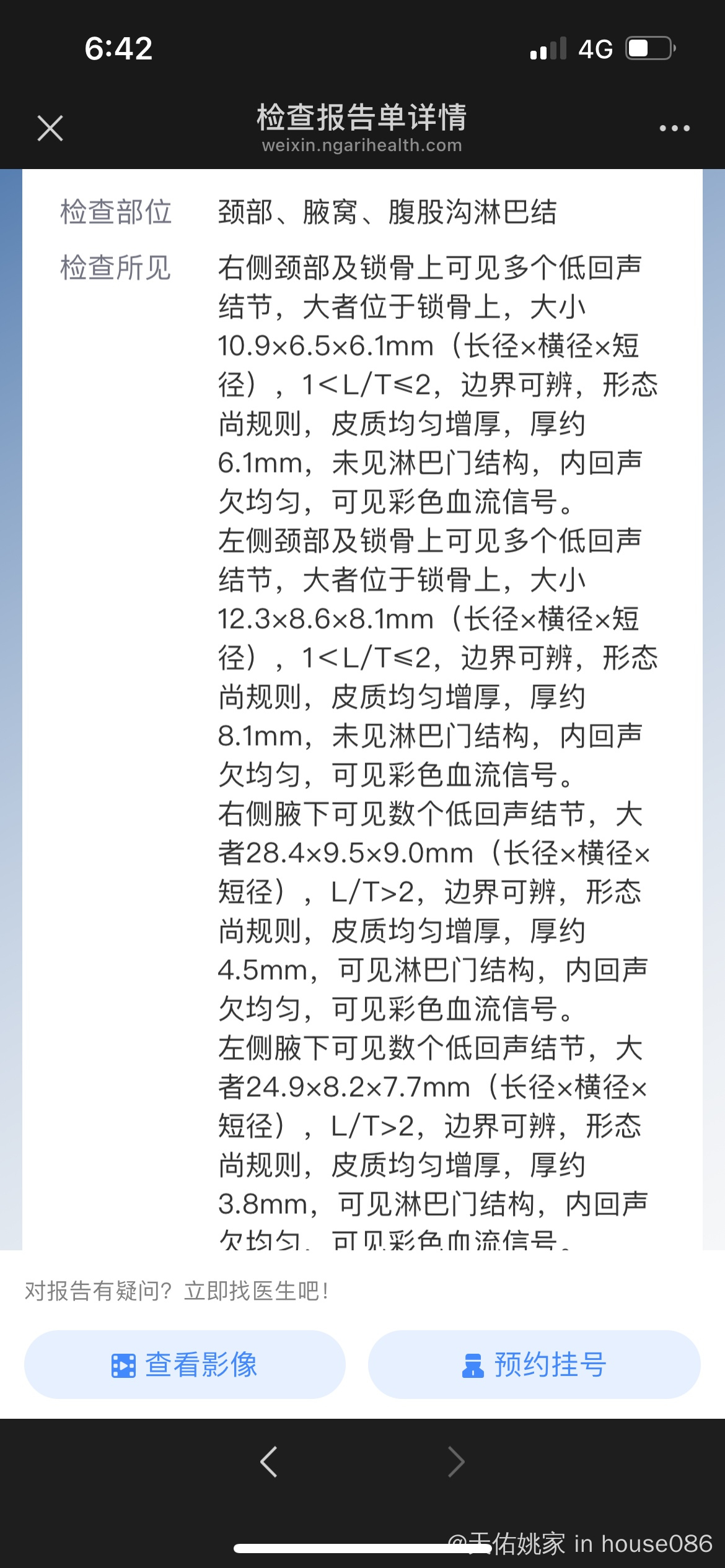Go back with the browser back arrow
The width and height of the screenshot is (725, 1568).
point(268,1462)
